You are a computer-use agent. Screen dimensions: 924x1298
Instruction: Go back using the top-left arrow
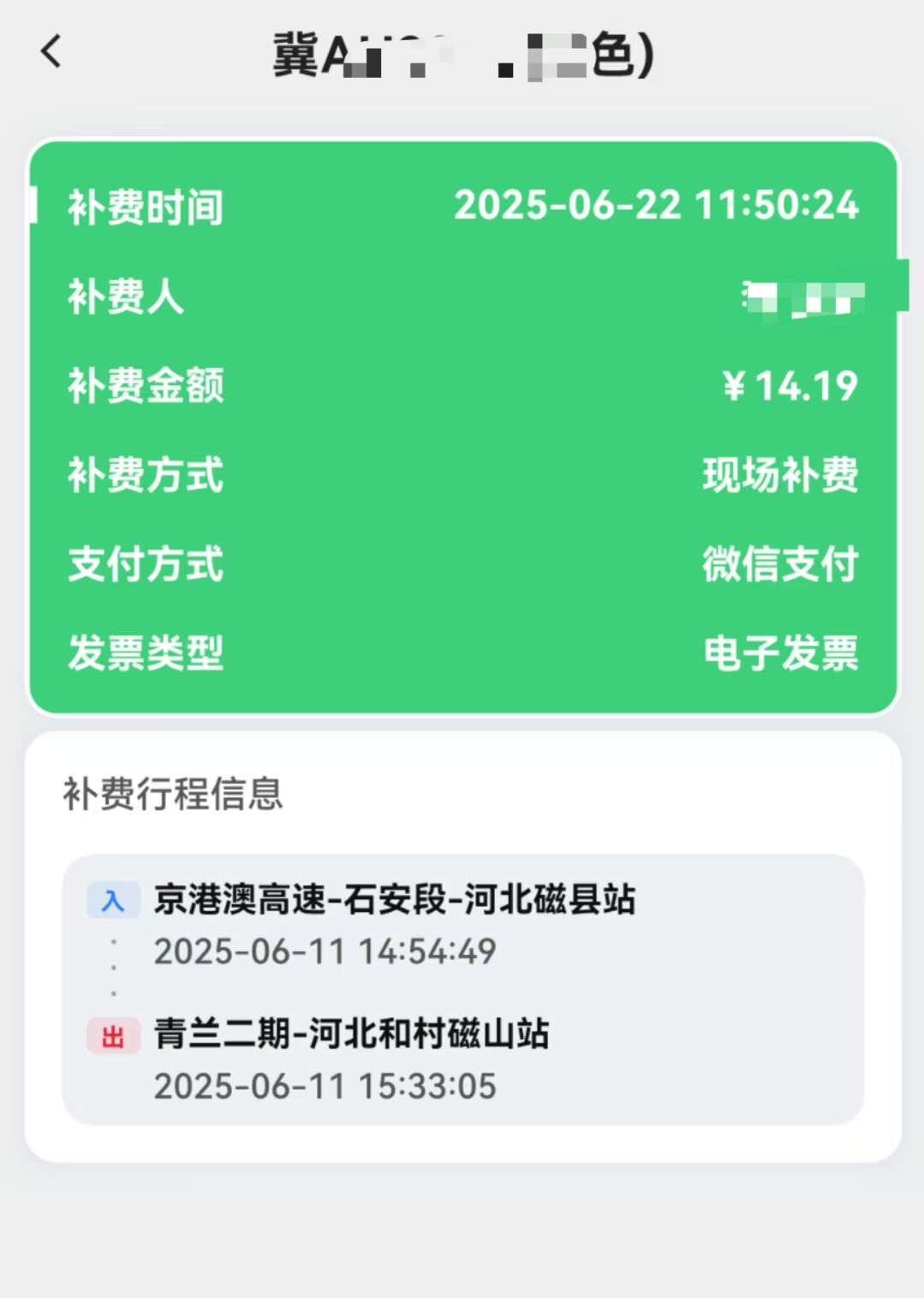[51, 51]
